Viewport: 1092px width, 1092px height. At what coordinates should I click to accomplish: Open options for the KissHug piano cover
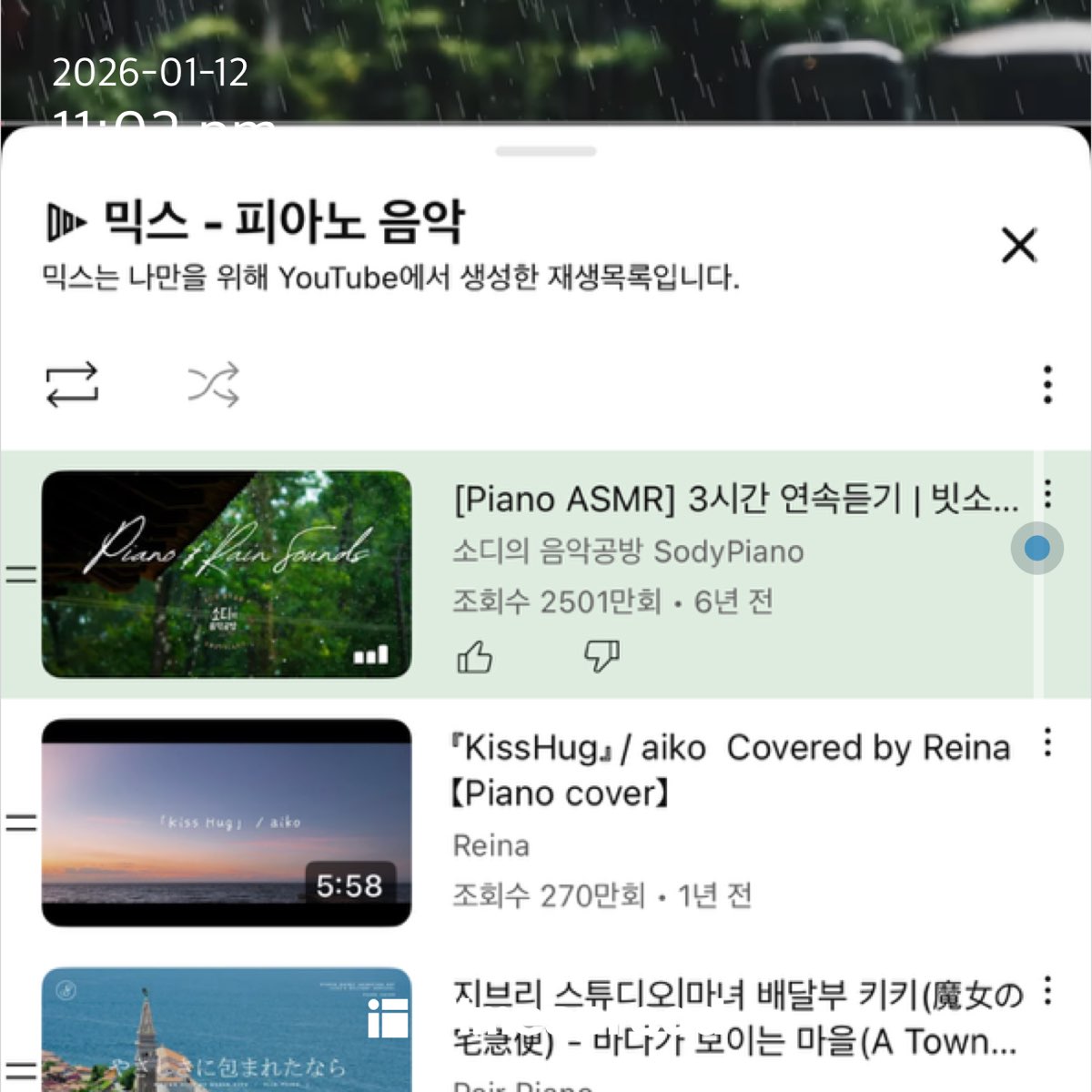tap(1047, 743)
